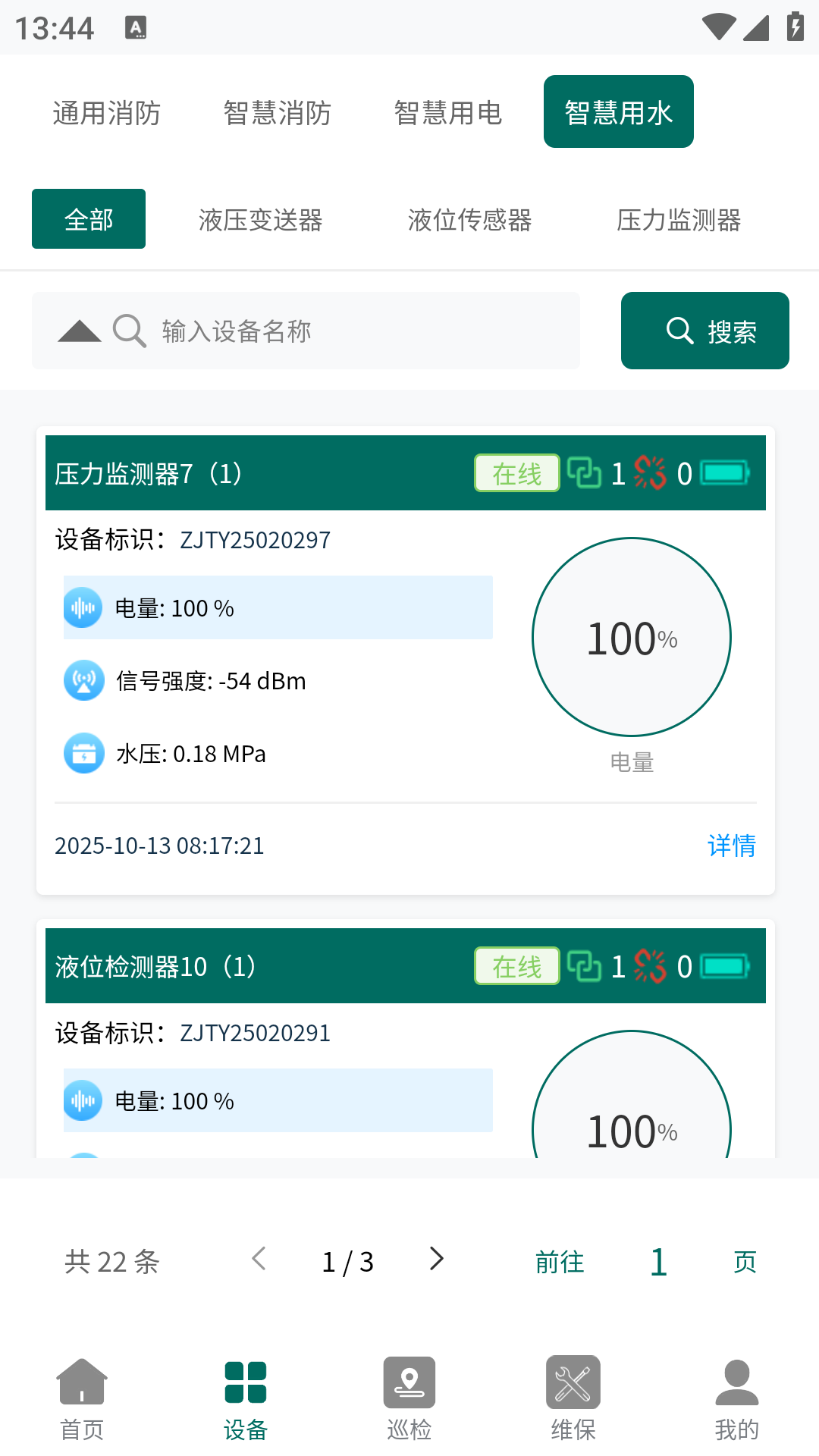Go to the next page arrow

pos(436,1260)
